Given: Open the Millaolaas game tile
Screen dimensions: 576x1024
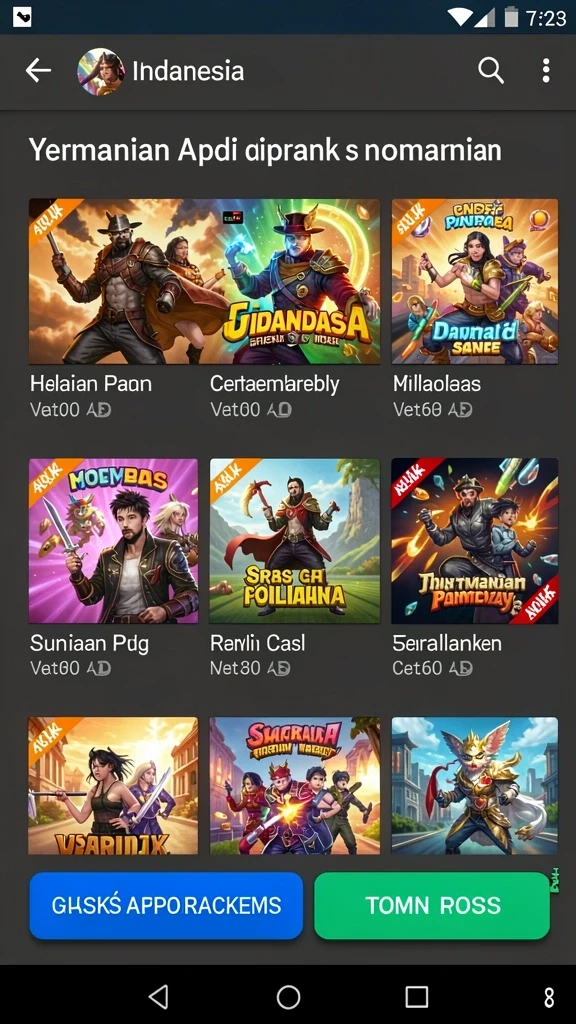Looking at the screenshot, I should [475, 281].
